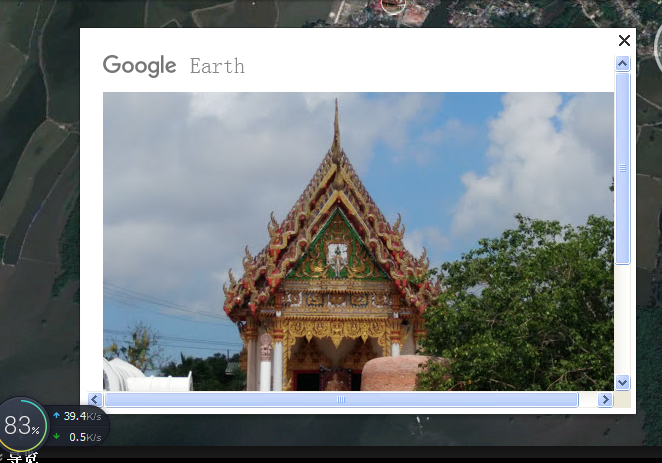Tap the horizontal scrollbar left arrow
The image size is (662, 463).
[x=95, y=399]
